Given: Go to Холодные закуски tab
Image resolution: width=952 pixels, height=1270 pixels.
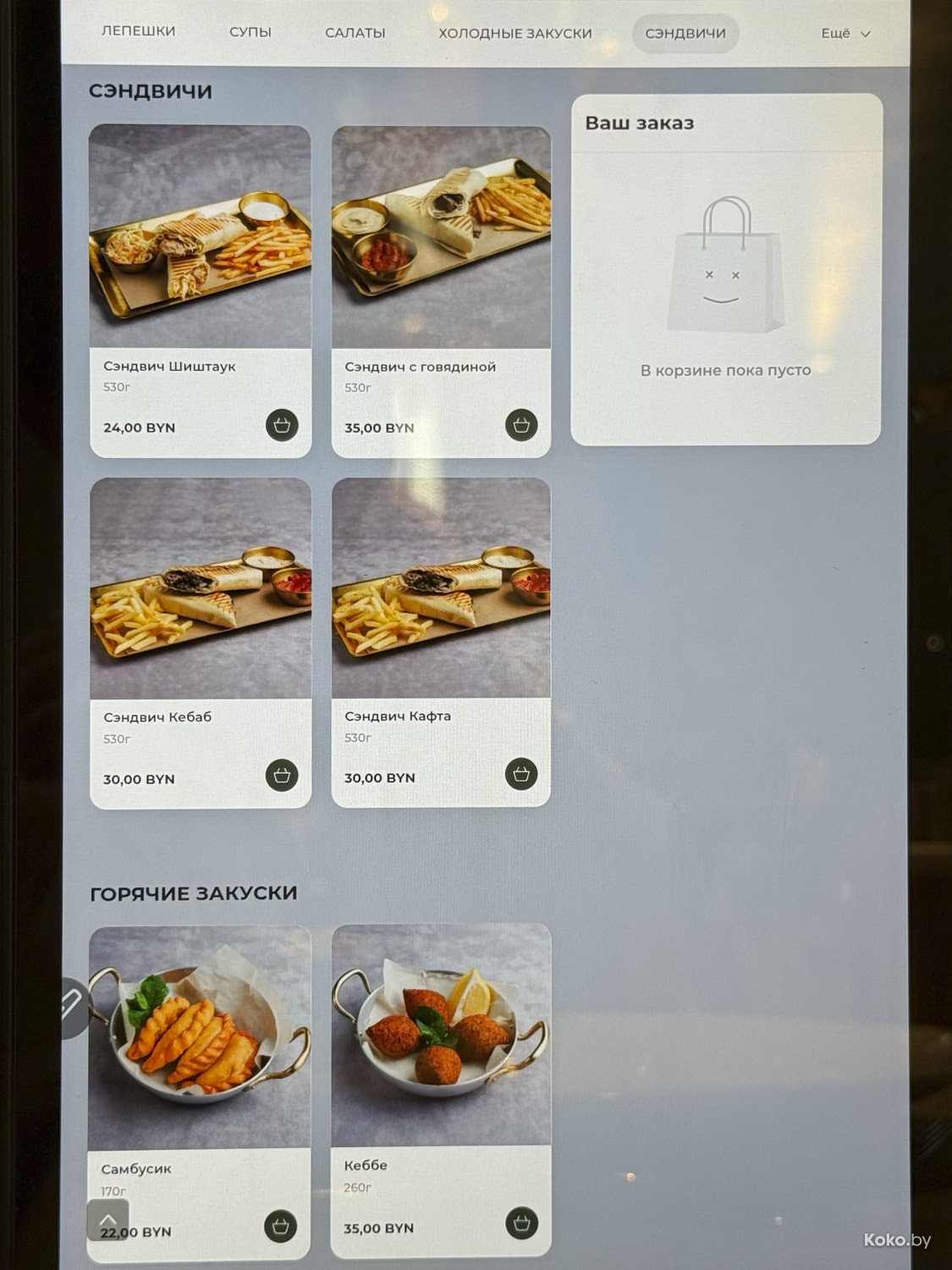Looking at the screenshot, I should [x=515, y=34].
